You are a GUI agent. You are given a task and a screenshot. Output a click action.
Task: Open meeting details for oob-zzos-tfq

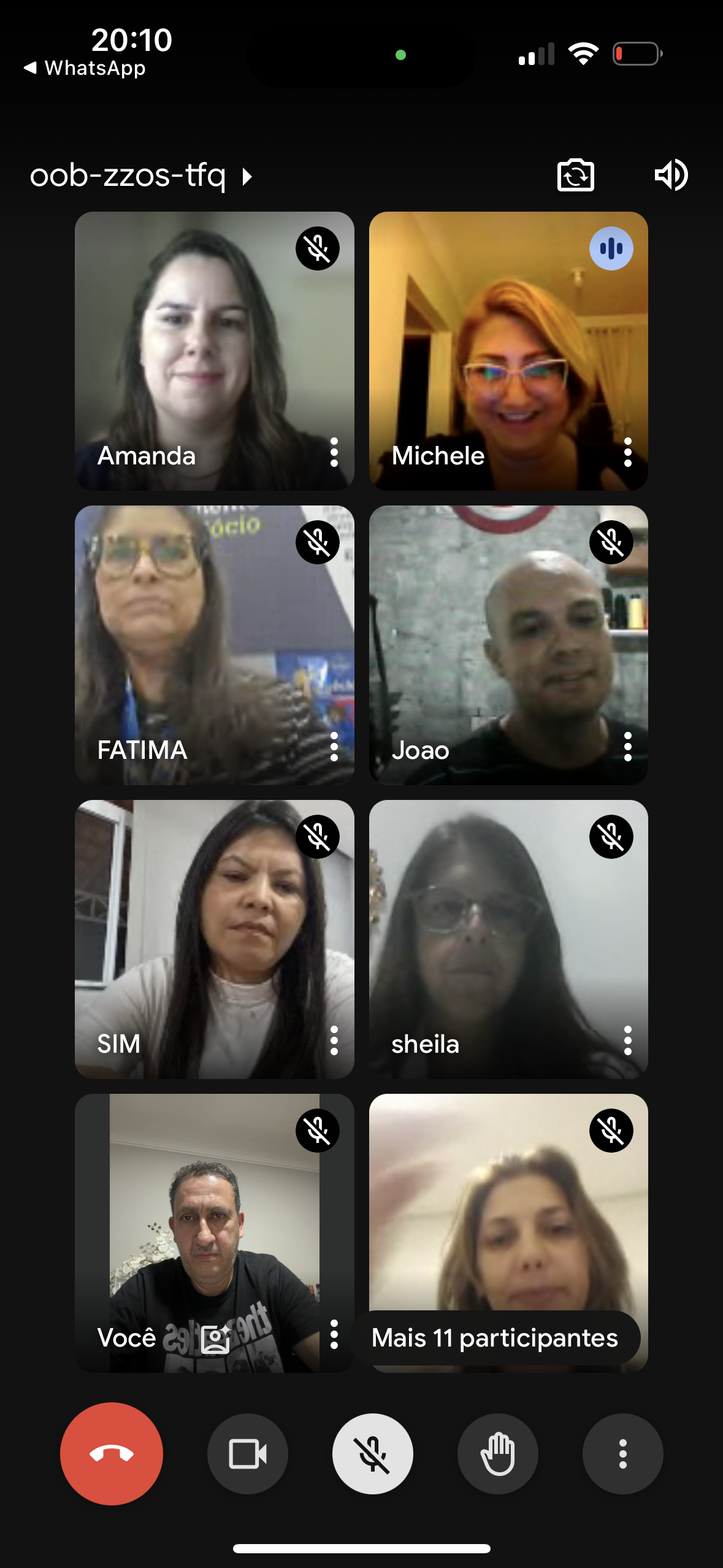point(141,176)
